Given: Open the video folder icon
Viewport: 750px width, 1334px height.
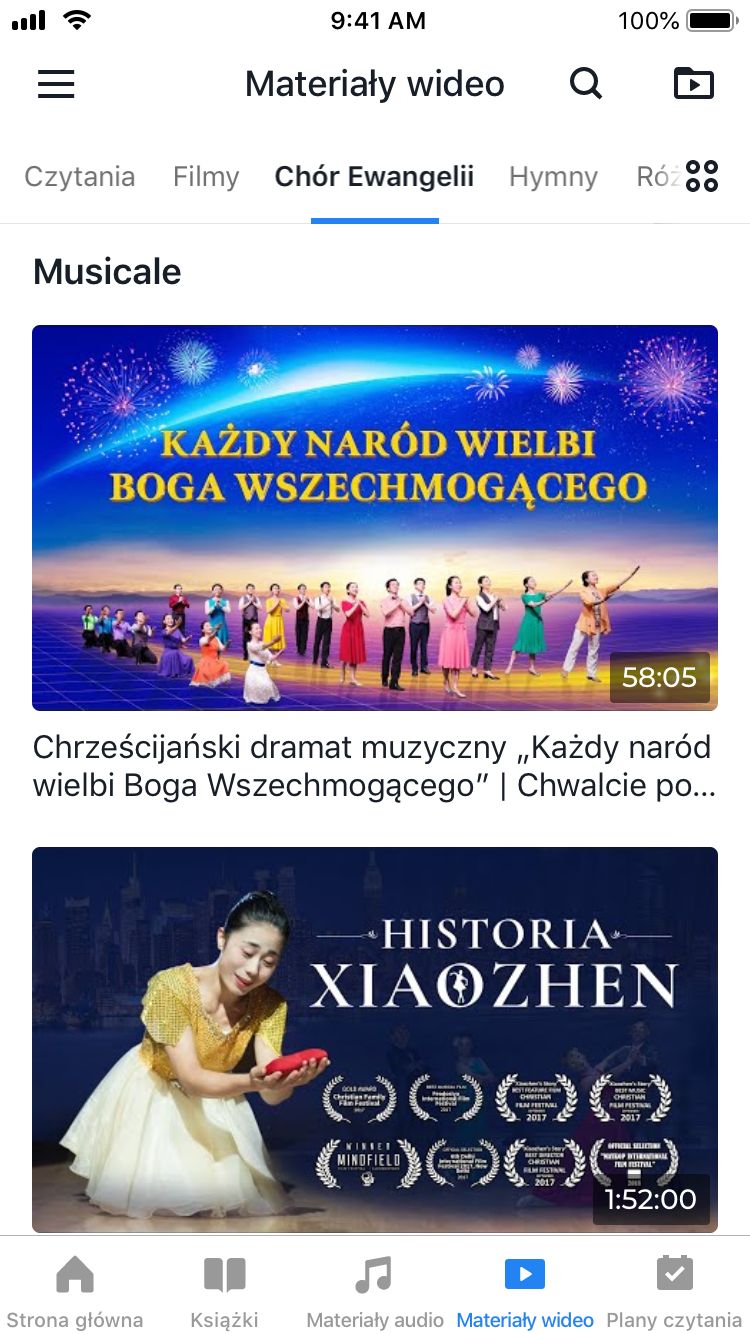Looking at the screenshot, I should tap(693, 84).
